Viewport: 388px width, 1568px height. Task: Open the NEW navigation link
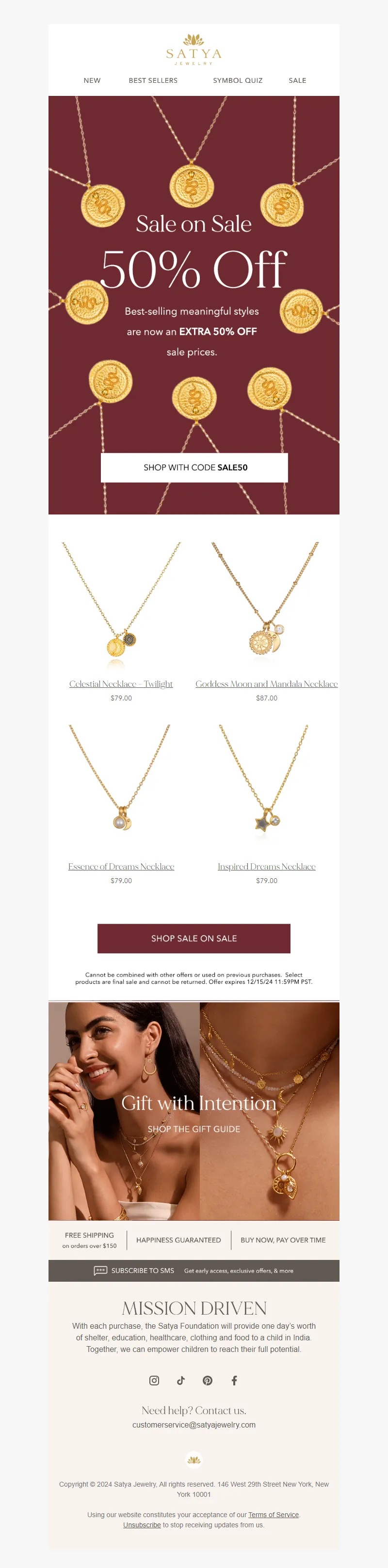(92, 80)
